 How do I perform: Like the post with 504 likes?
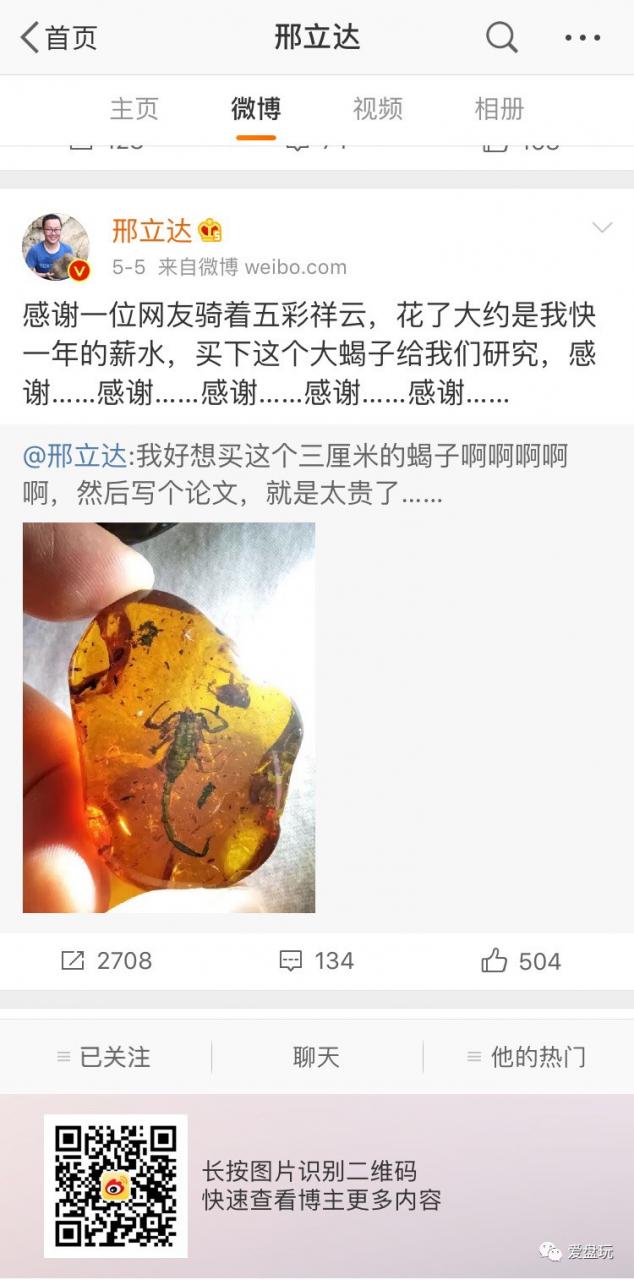(520, 961)
